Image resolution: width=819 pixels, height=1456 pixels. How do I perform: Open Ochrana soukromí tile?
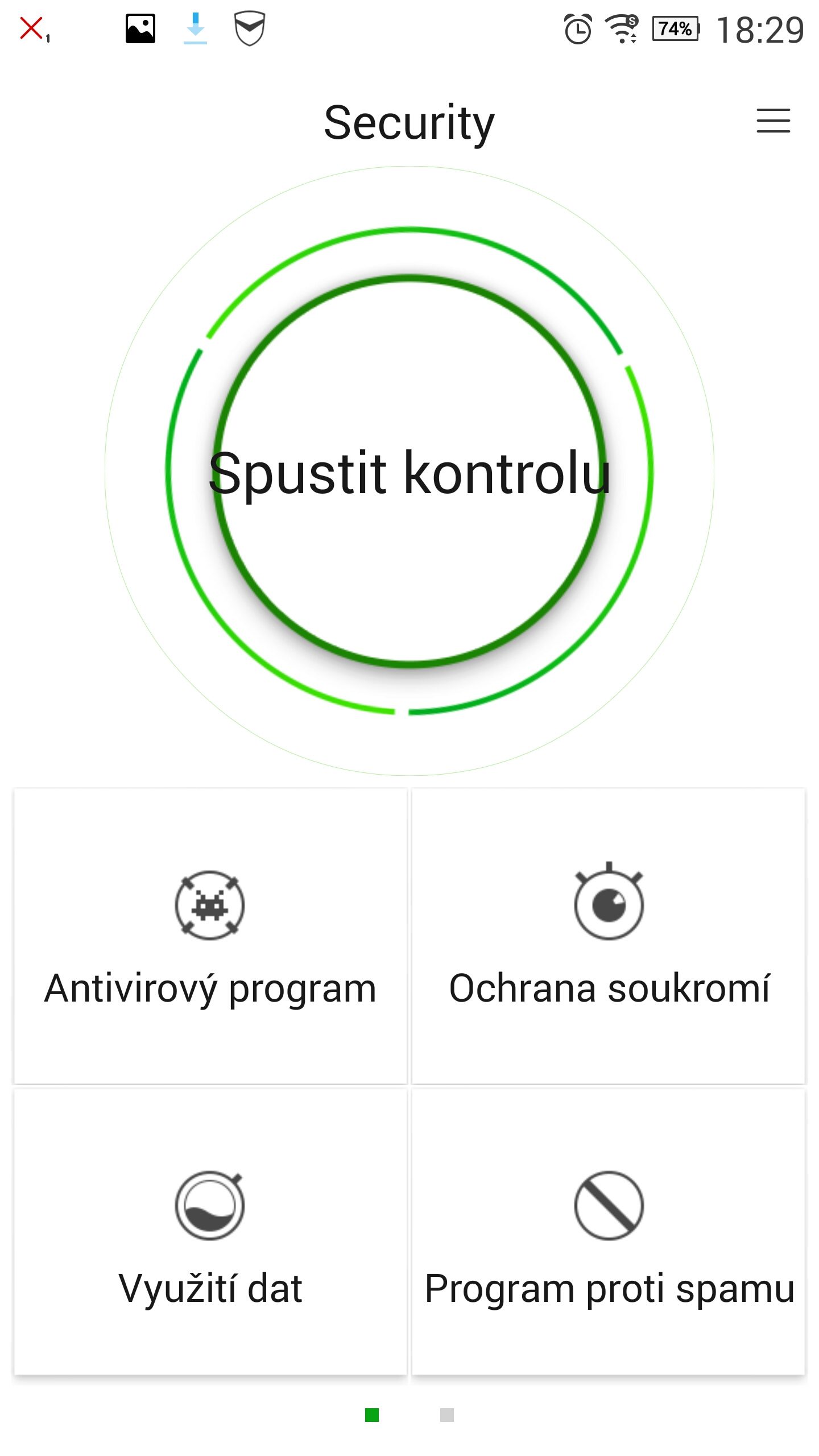(x=609, y=936)
